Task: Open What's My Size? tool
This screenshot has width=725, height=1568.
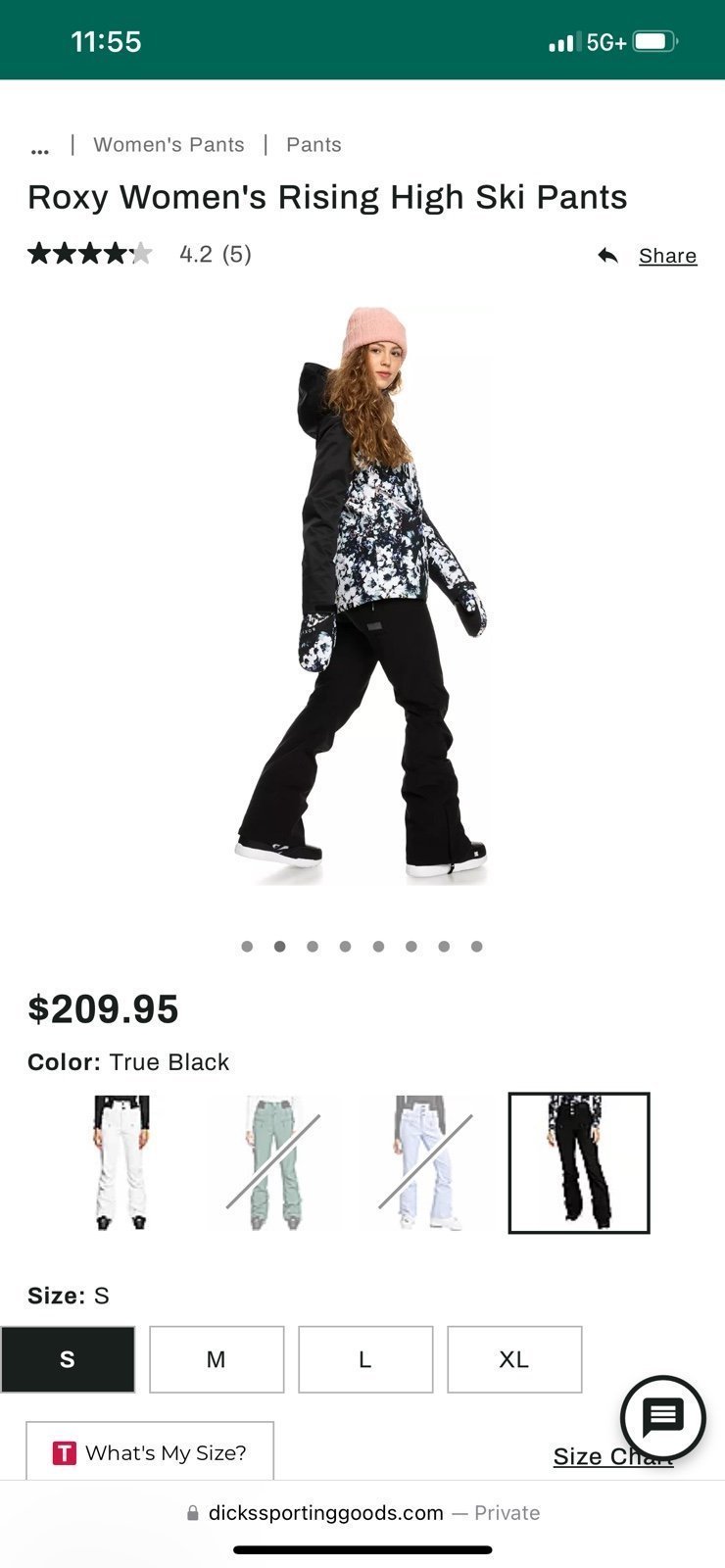Action: (150, 1451)
